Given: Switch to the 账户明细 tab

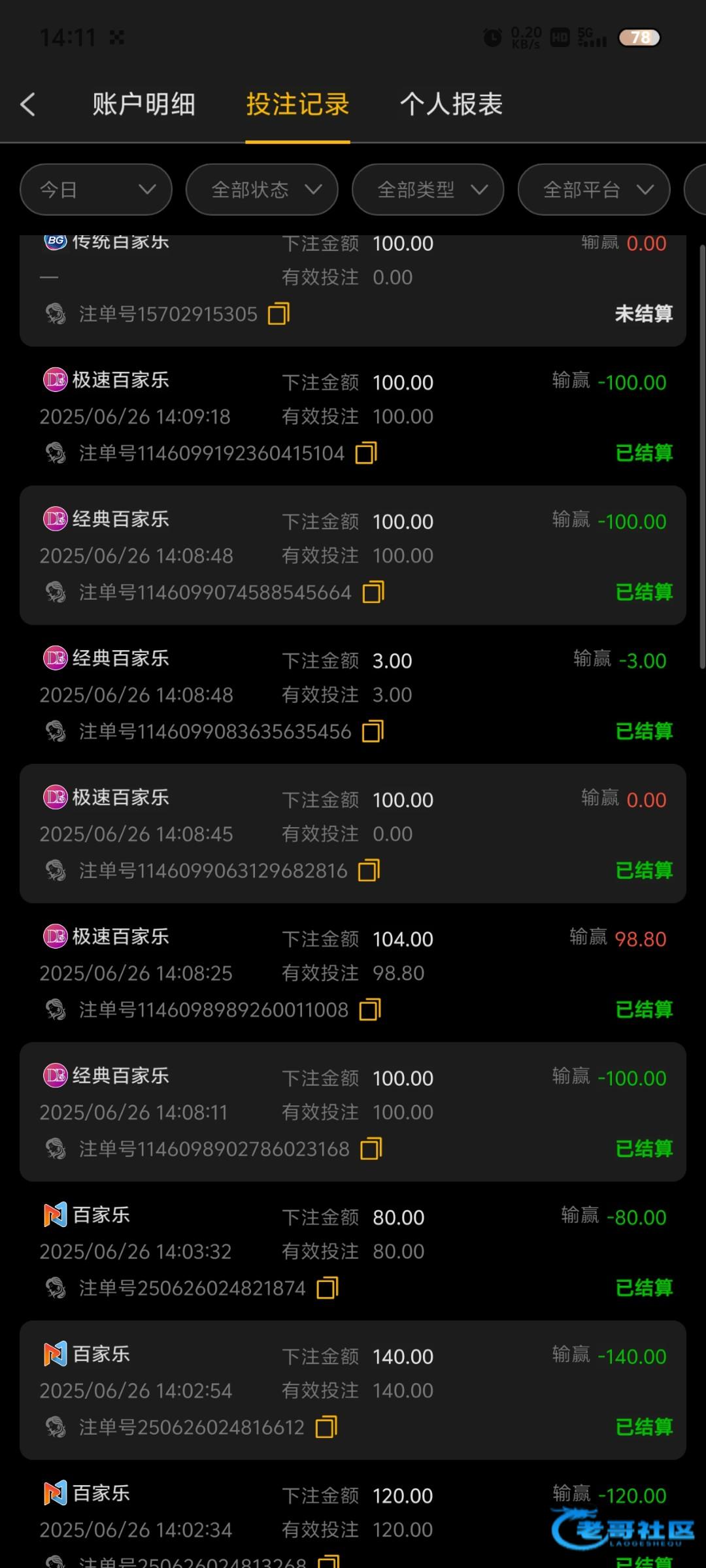Looking at the screenshot, I should (x=144, y=105).
